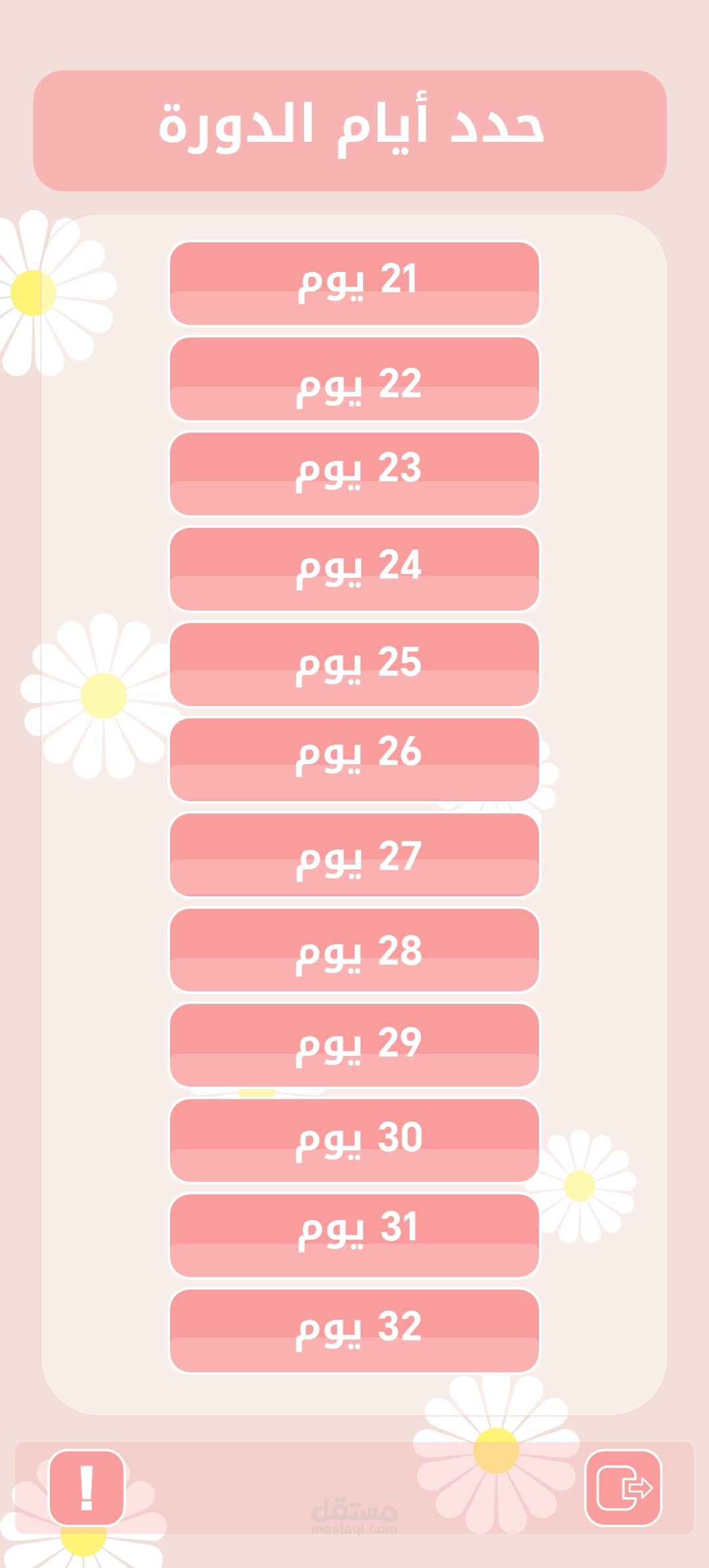Viewport: 709px width, 1568px height.
Task: Tap the 24 يوم button
Action: point(354,569)
